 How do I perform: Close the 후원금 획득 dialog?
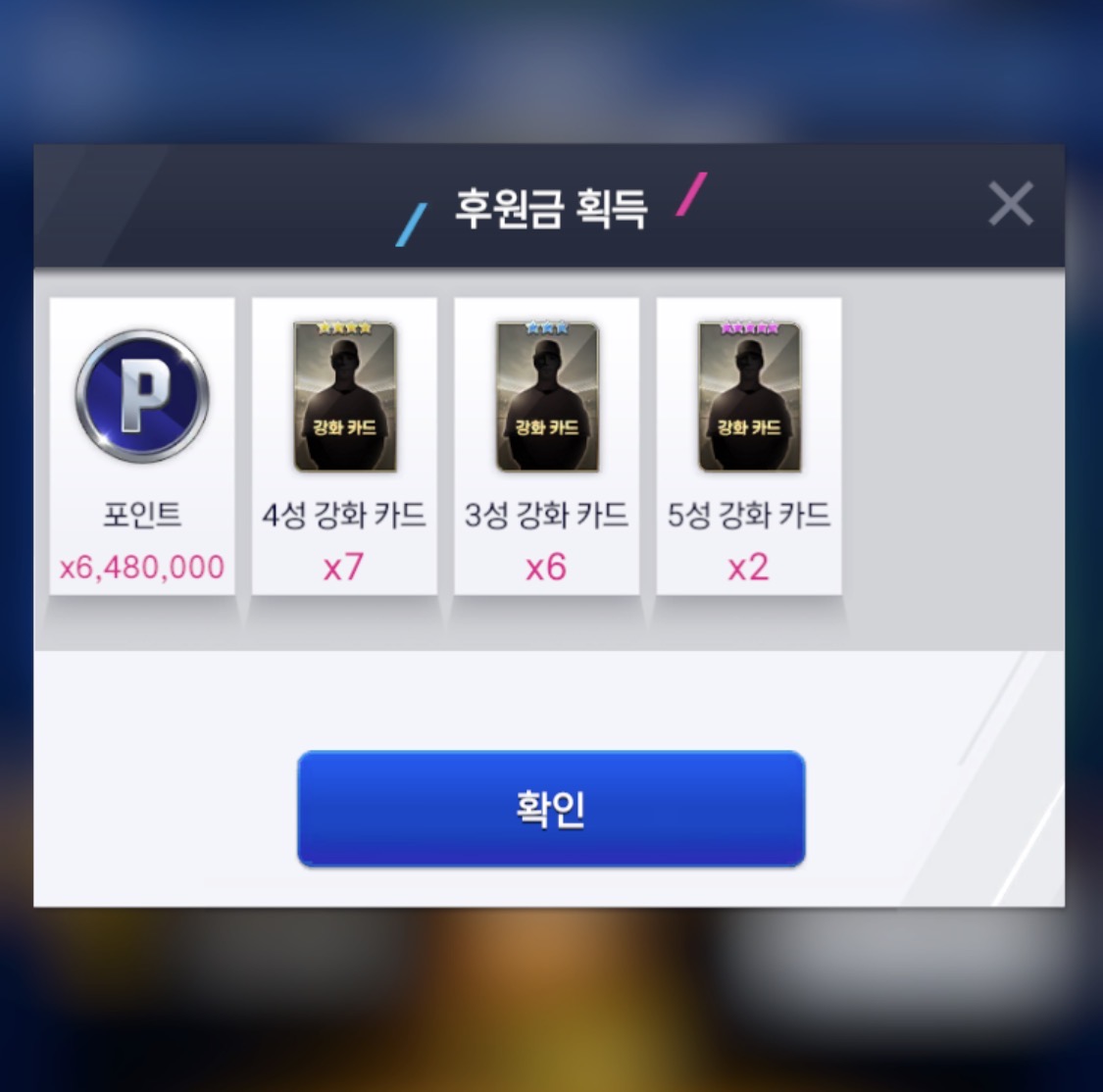click(1011, 204)
